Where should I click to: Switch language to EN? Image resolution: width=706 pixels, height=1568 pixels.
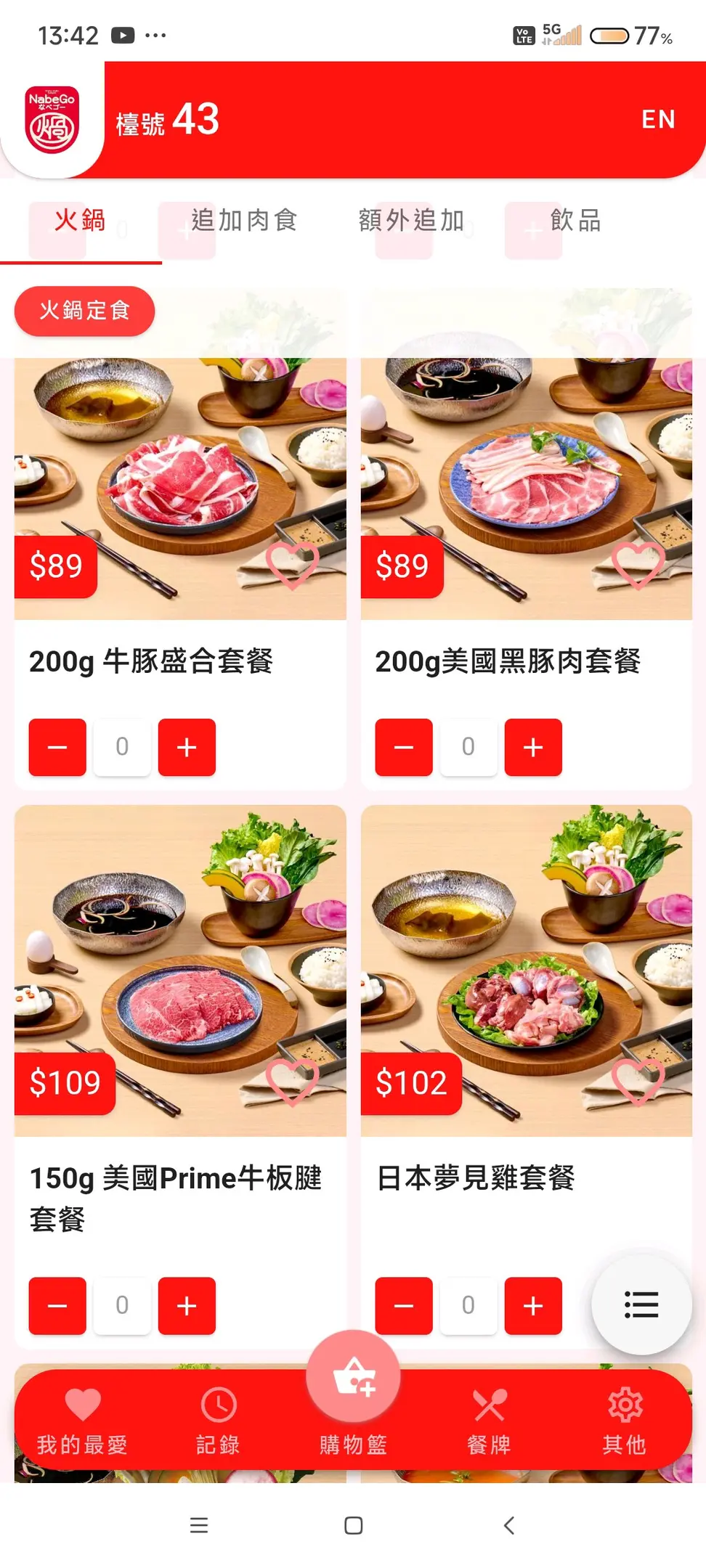click(658, 119)
